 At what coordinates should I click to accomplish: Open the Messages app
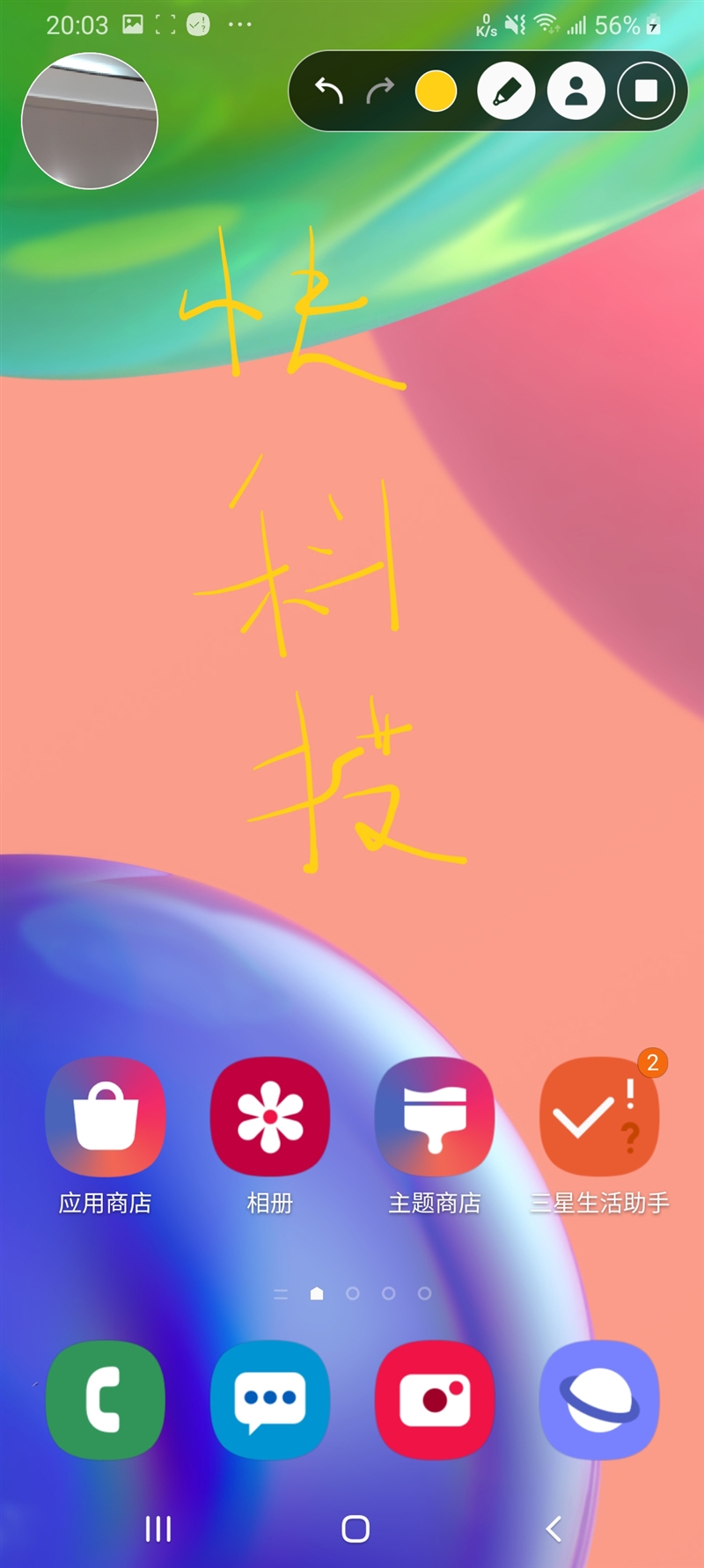click(x=270, y=1399)
